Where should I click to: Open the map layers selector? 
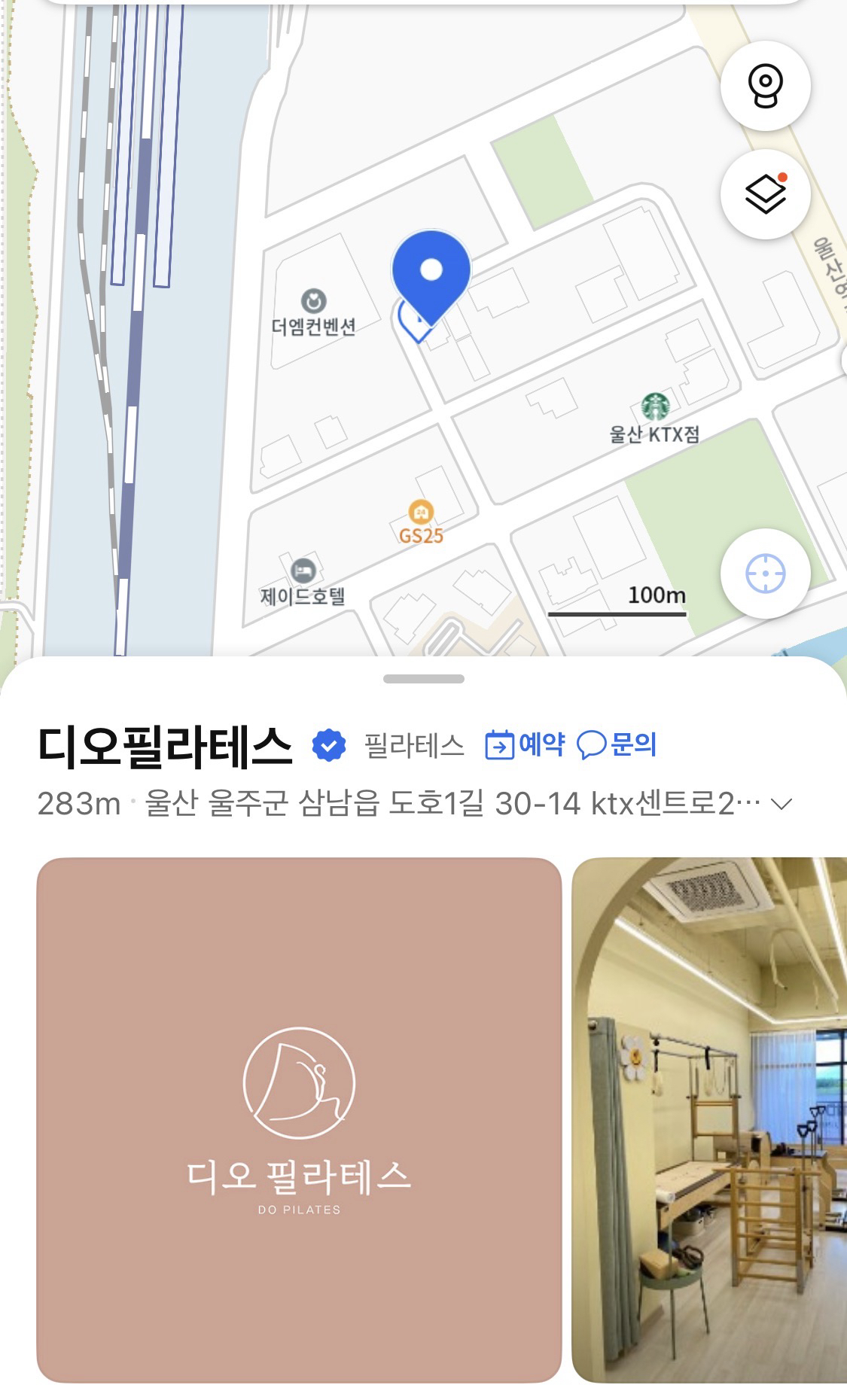765,194
